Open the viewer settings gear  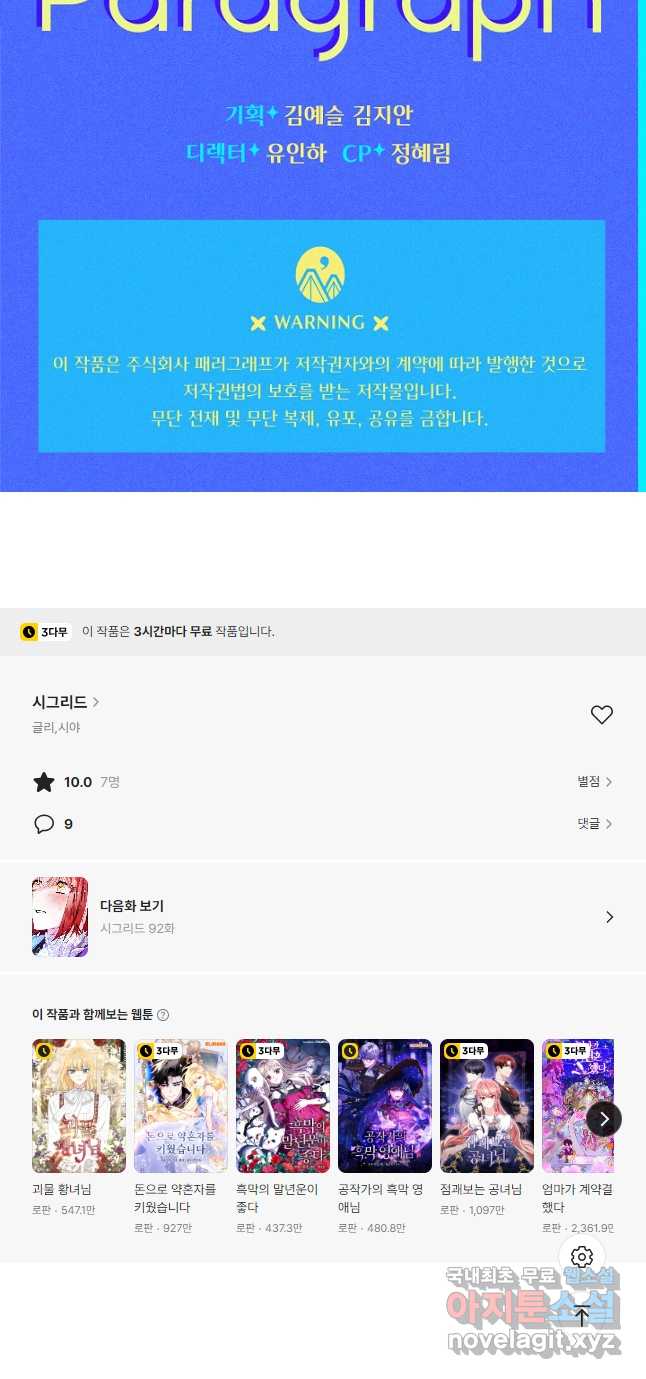(x=582, y=1256)
